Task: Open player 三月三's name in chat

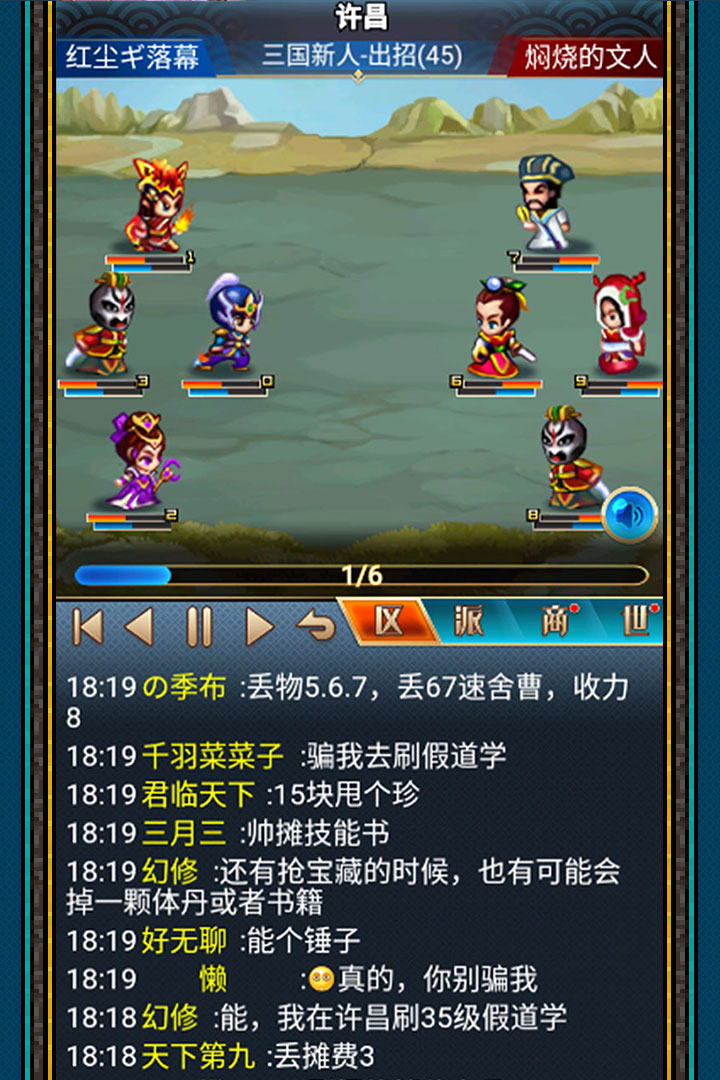Action: [184, 833]
